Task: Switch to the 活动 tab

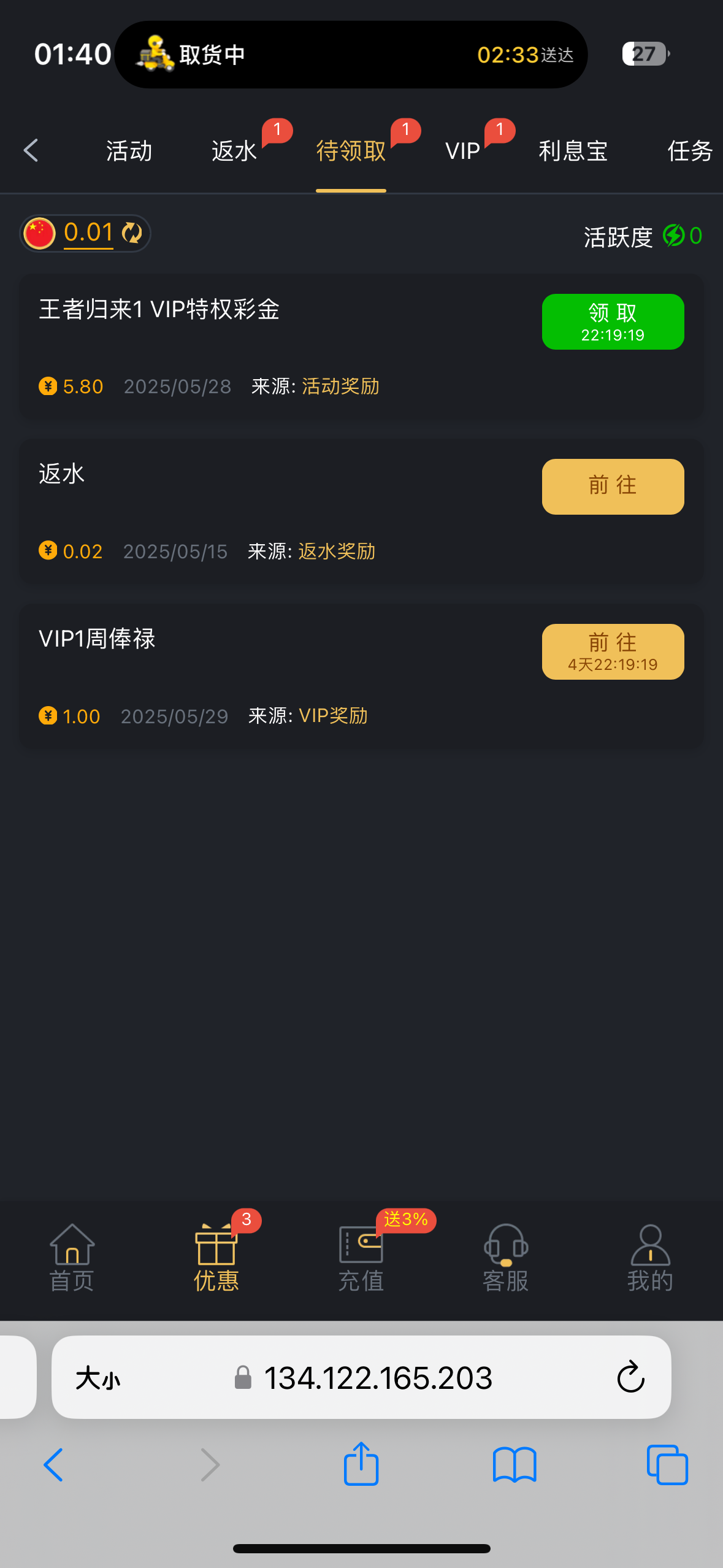Action: [x=129, y=151]
